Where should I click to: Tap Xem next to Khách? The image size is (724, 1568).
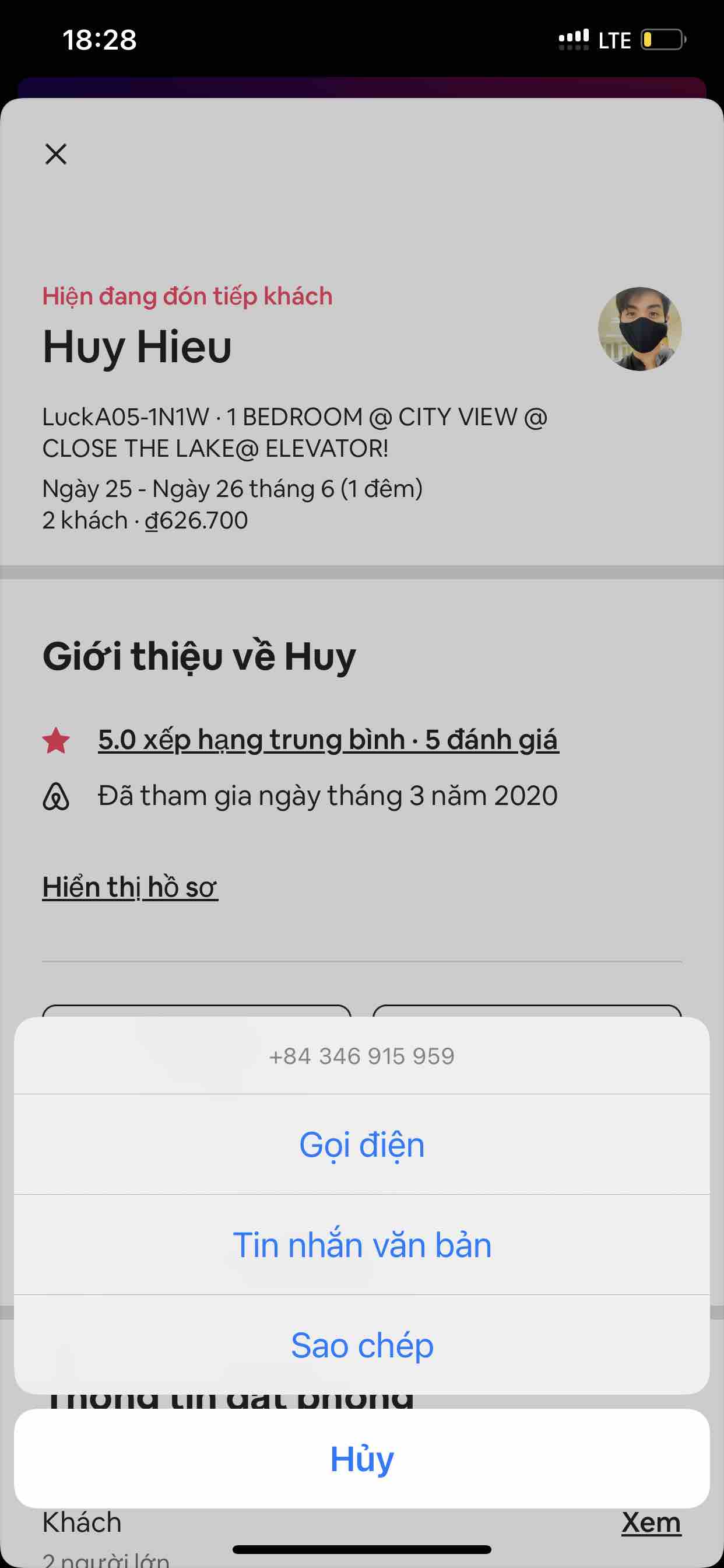(x=651, y=1522)
